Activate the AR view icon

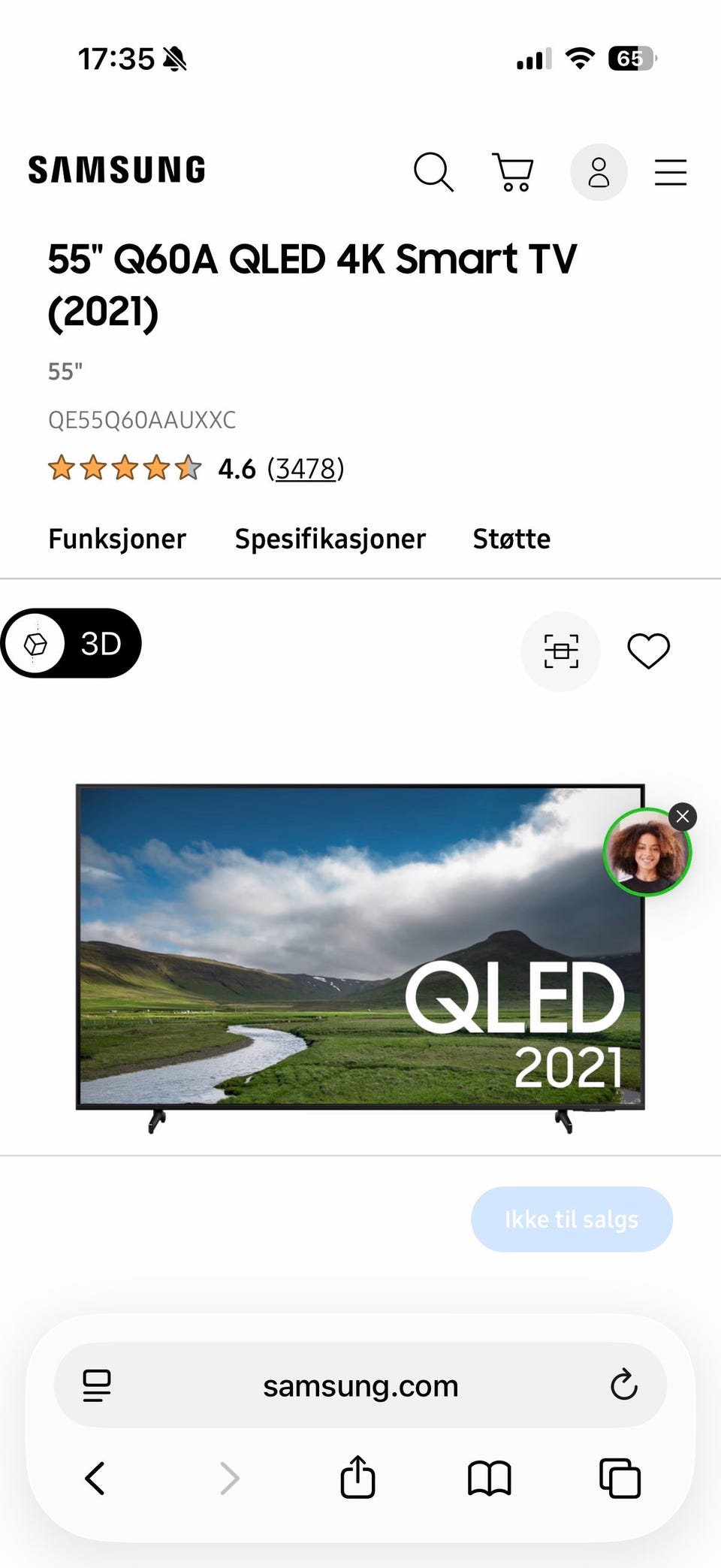tap(560, 651)
